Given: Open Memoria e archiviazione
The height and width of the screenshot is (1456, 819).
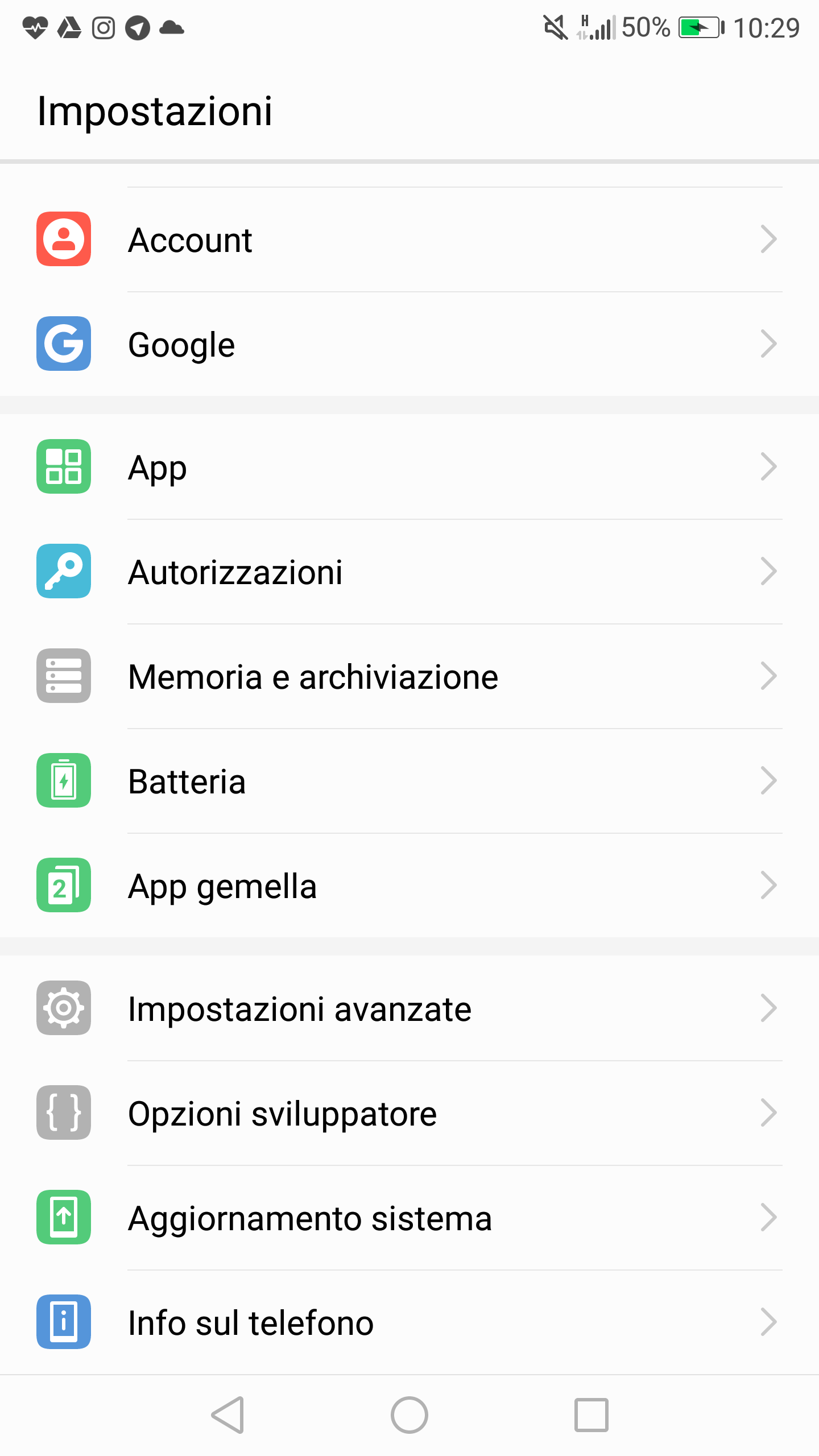Looking at the screenshot, I should pyautogui.click(x=409, y=676).
